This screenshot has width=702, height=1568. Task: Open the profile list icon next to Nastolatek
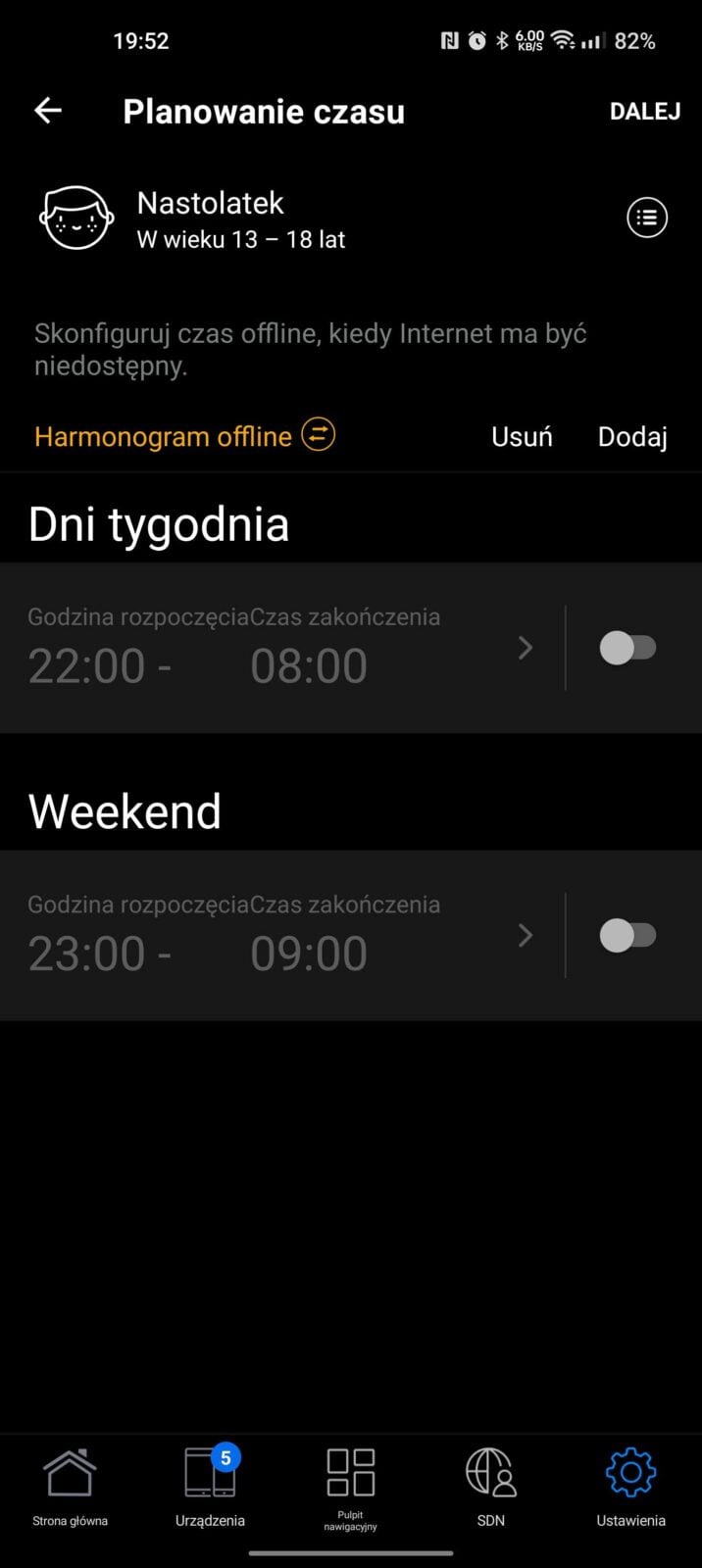click(x=646, y=218)
